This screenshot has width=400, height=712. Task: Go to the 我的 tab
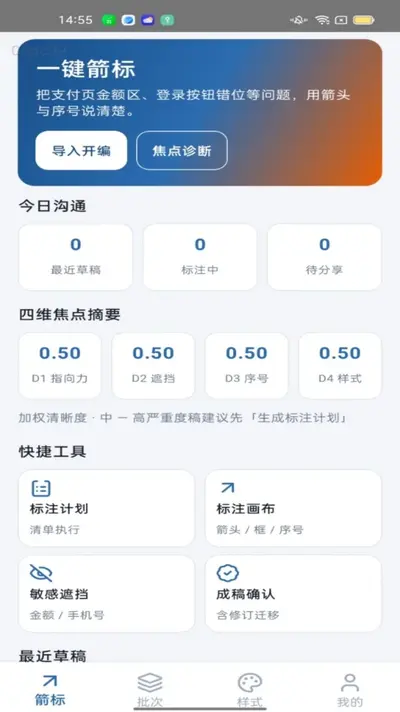coord(350,690)
